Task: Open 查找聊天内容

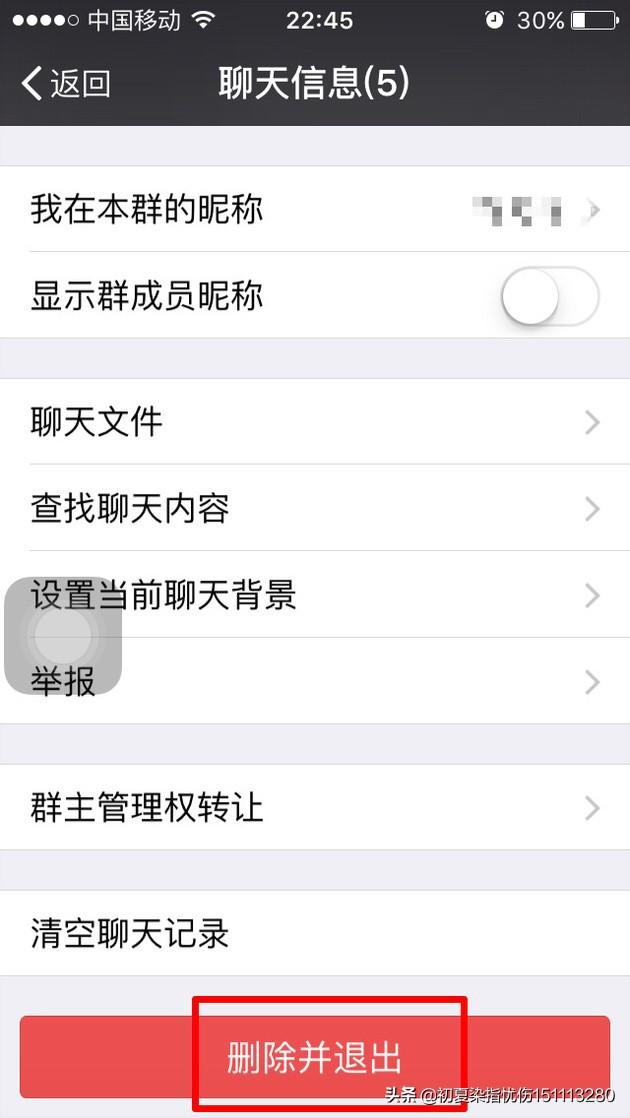Action: pos(315,508)
